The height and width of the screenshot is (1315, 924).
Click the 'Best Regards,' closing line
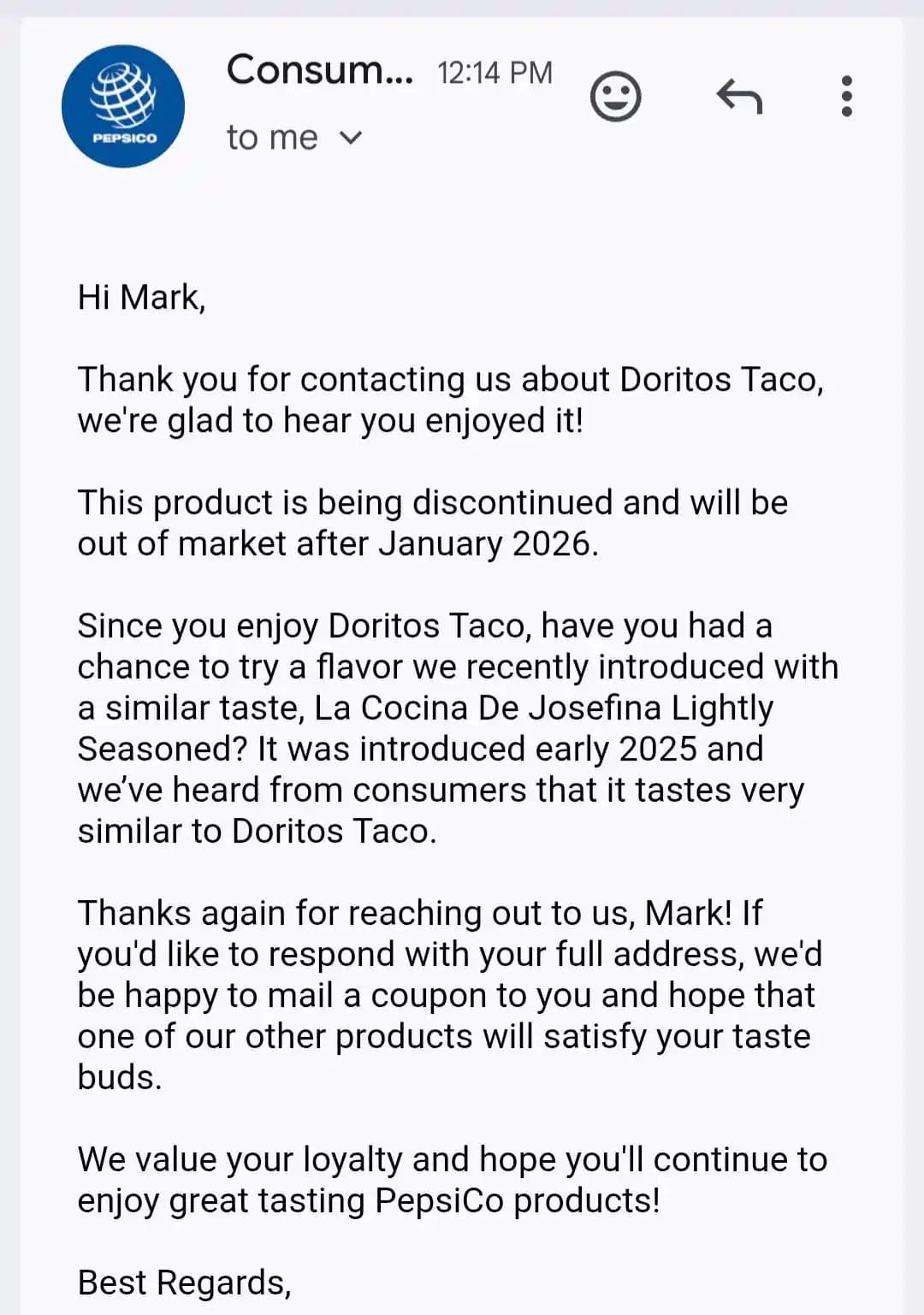click(185, 1282)
